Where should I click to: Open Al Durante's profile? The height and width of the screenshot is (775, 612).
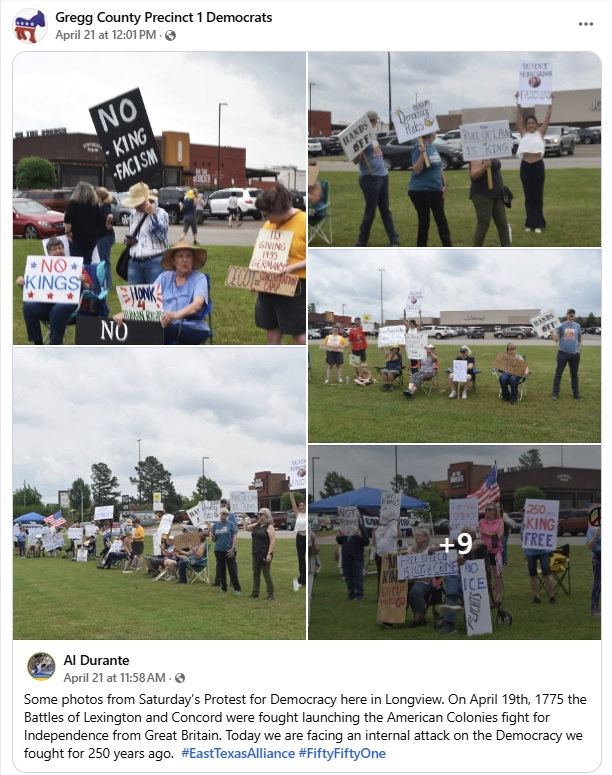[96, 660]
